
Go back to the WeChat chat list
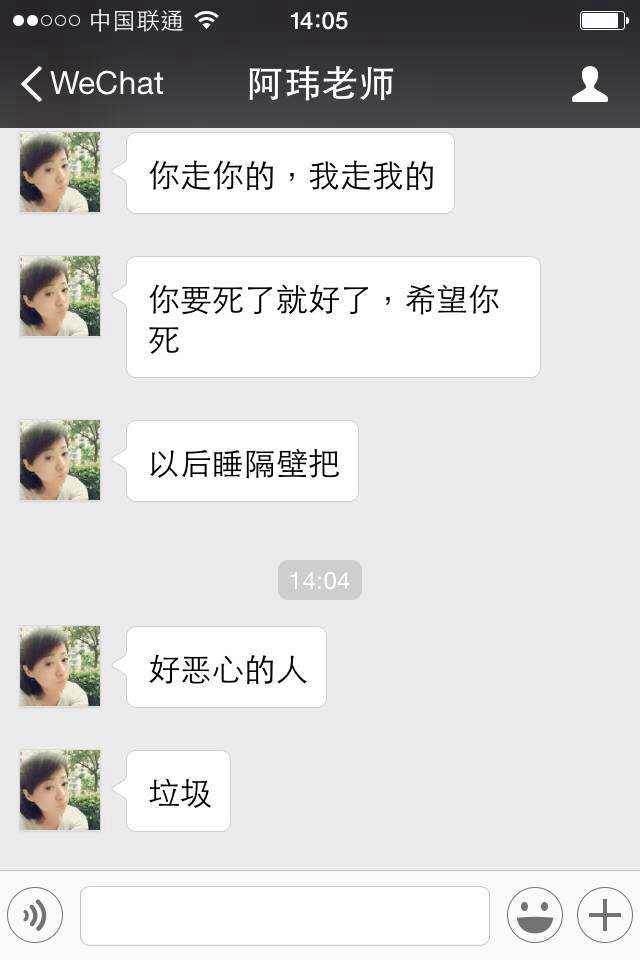90,84
